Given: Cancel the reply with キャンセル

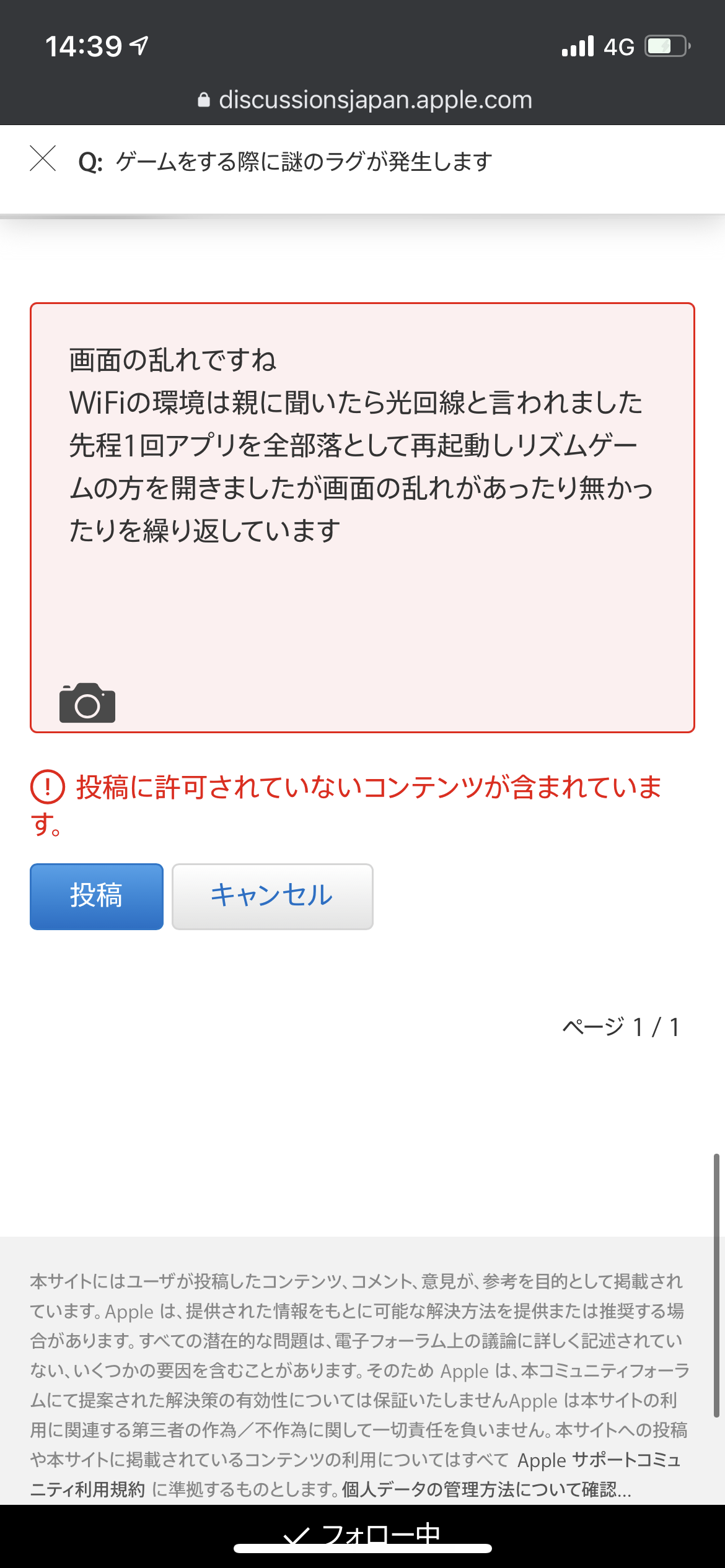Looking at the screenshot, I should 272,896.
